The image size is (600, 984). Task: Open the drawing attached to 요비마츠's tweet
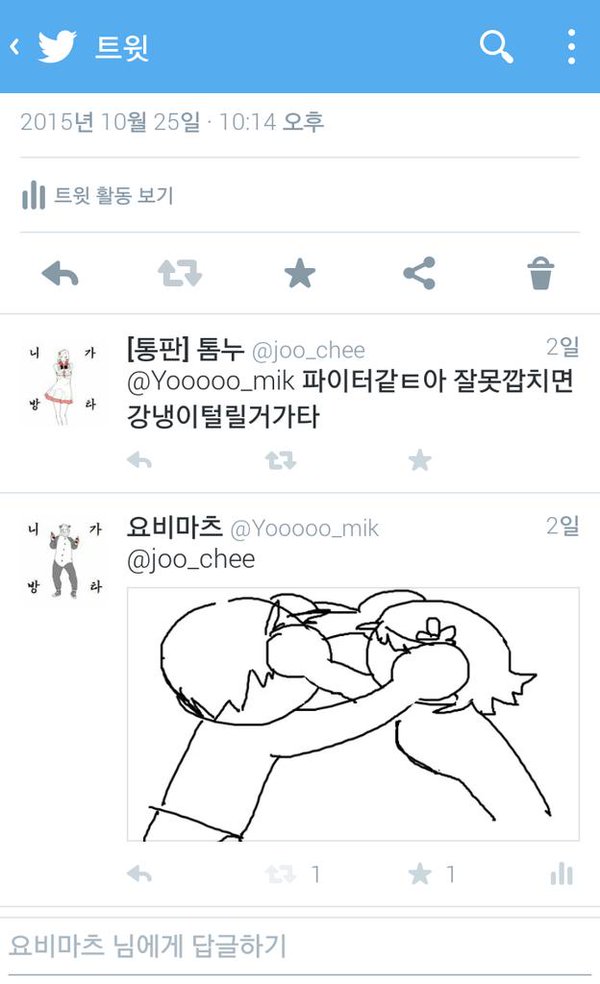click(x=353, y=713)
